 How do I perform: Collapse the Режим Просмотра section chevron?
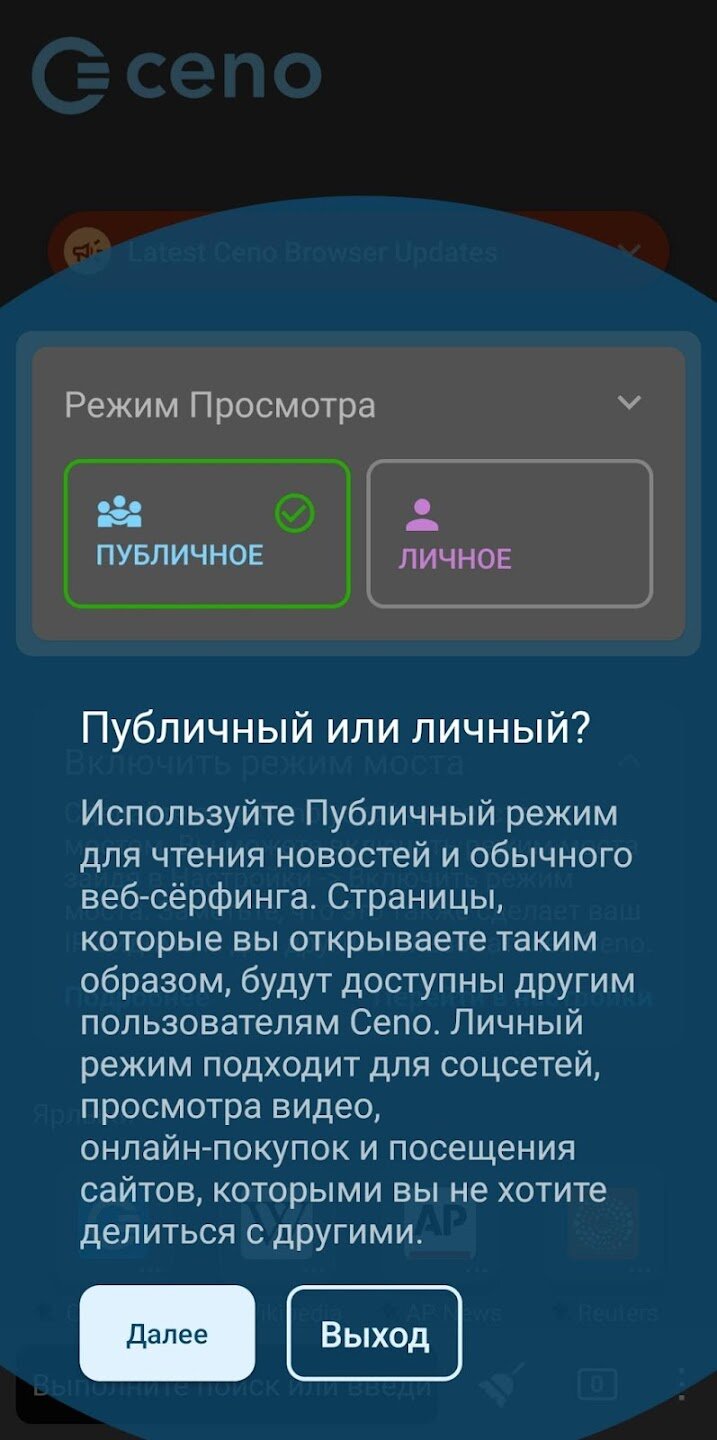coord(629,403)
